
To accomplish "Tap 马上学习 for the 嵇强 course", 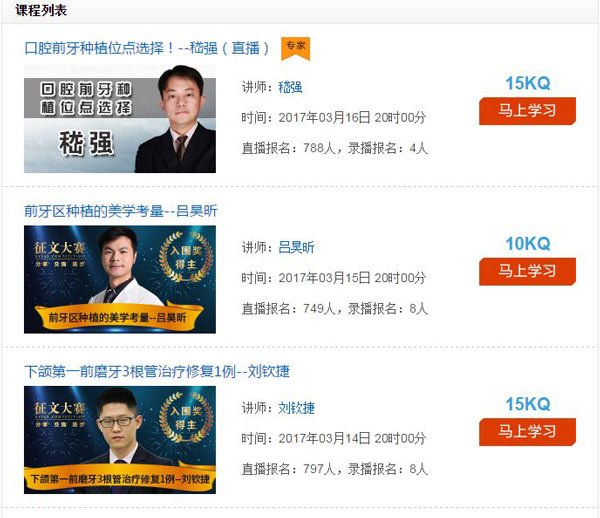I will pyautogui.click(x=527, y=110).
